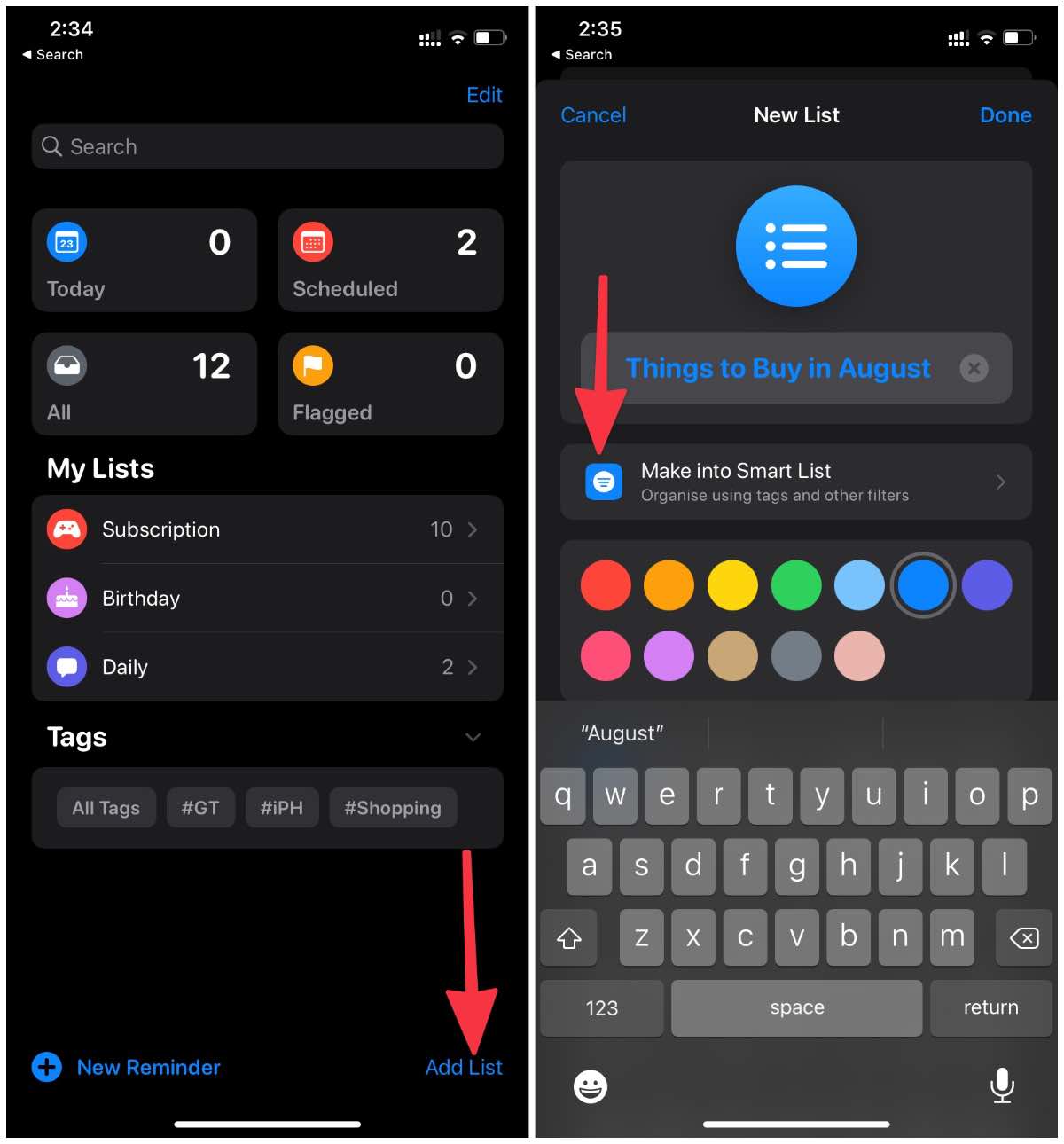Open the Birthday list

pyautogui.click(x=267, y=599)
